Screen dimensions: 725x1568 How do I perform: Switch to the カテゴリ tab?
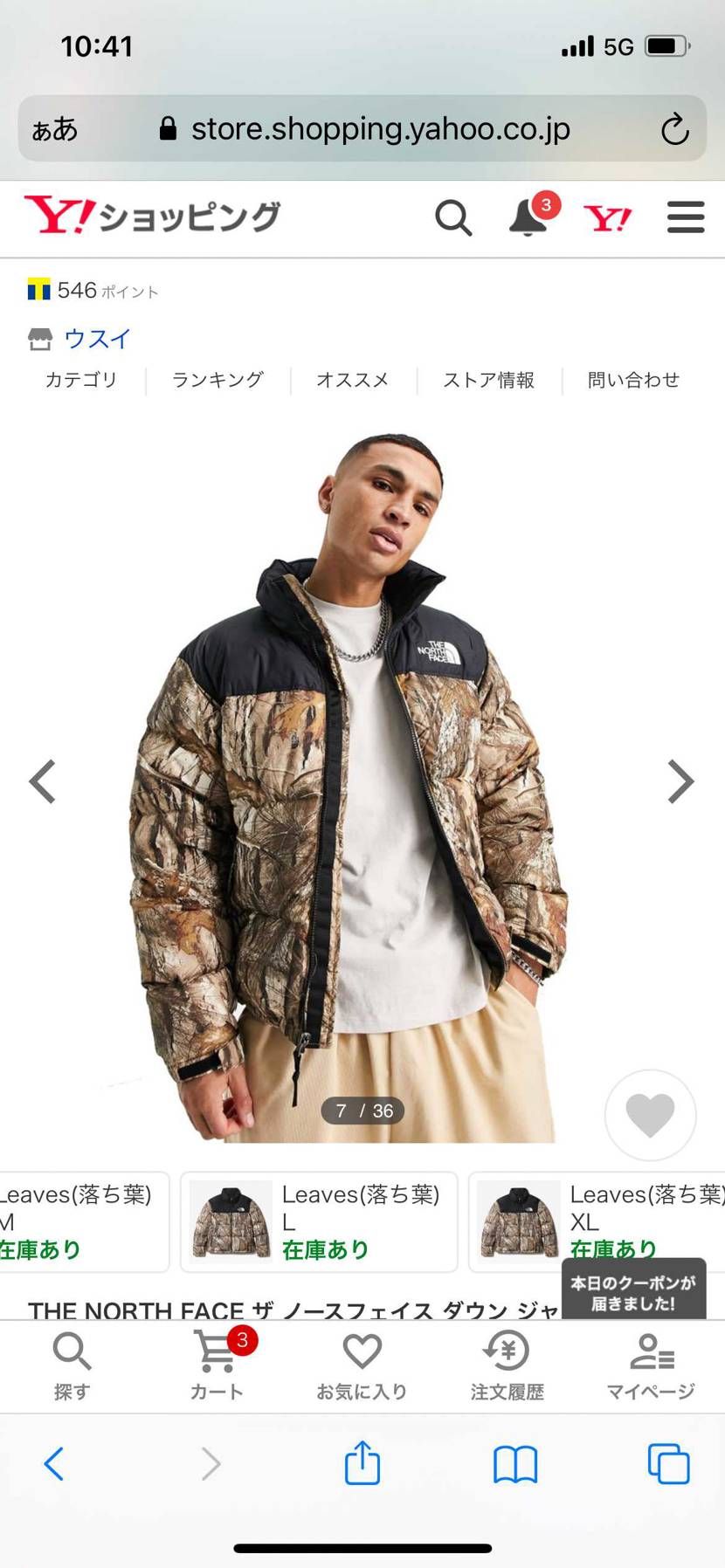tap(80, 380)
